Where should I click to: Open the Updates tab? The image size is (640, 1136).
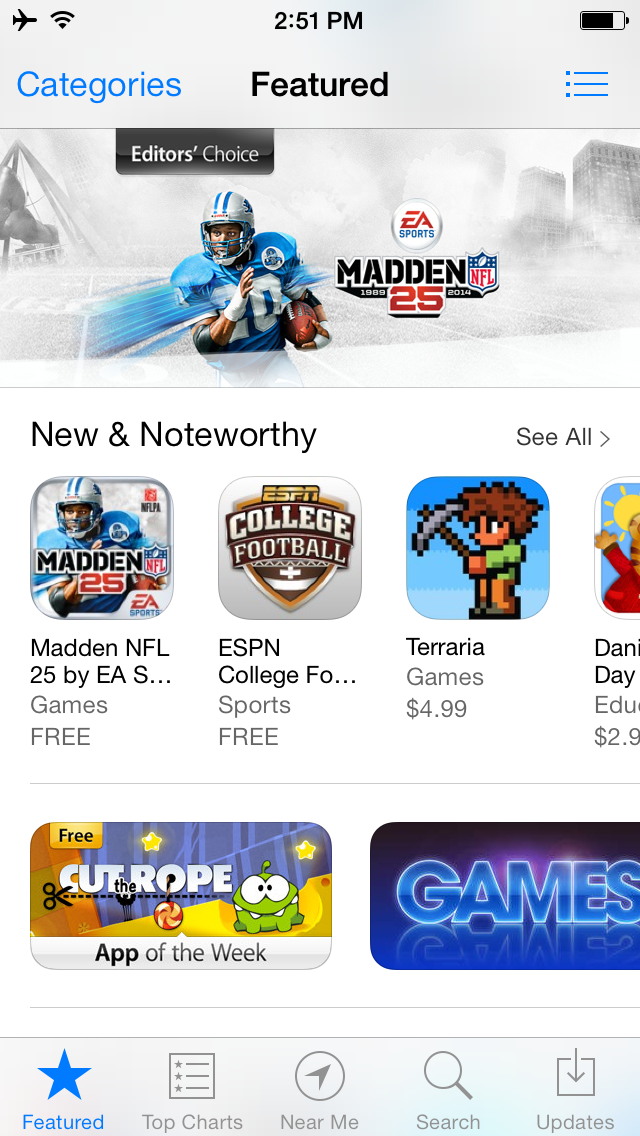575,1092
